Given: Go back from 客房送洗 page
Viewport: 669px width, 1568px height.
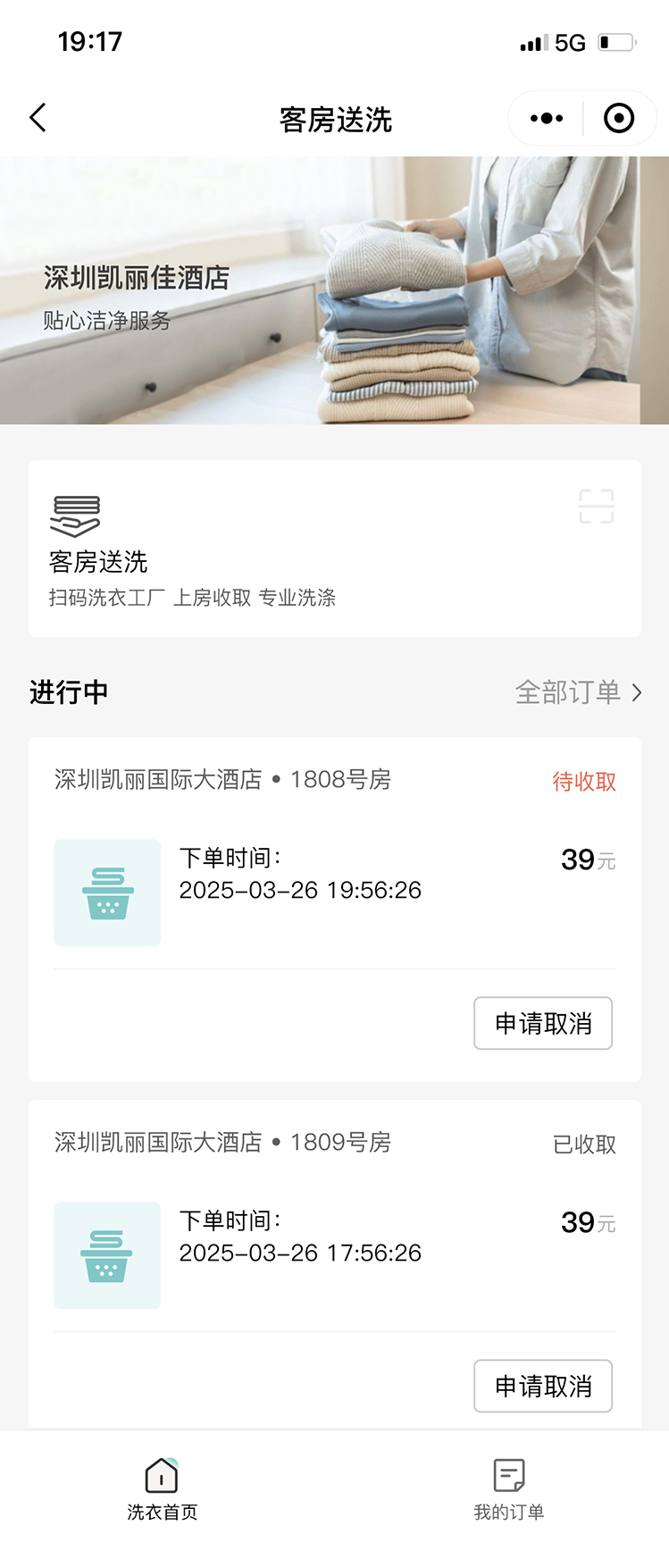Looking at the screenshot, I should coord(38,118).
